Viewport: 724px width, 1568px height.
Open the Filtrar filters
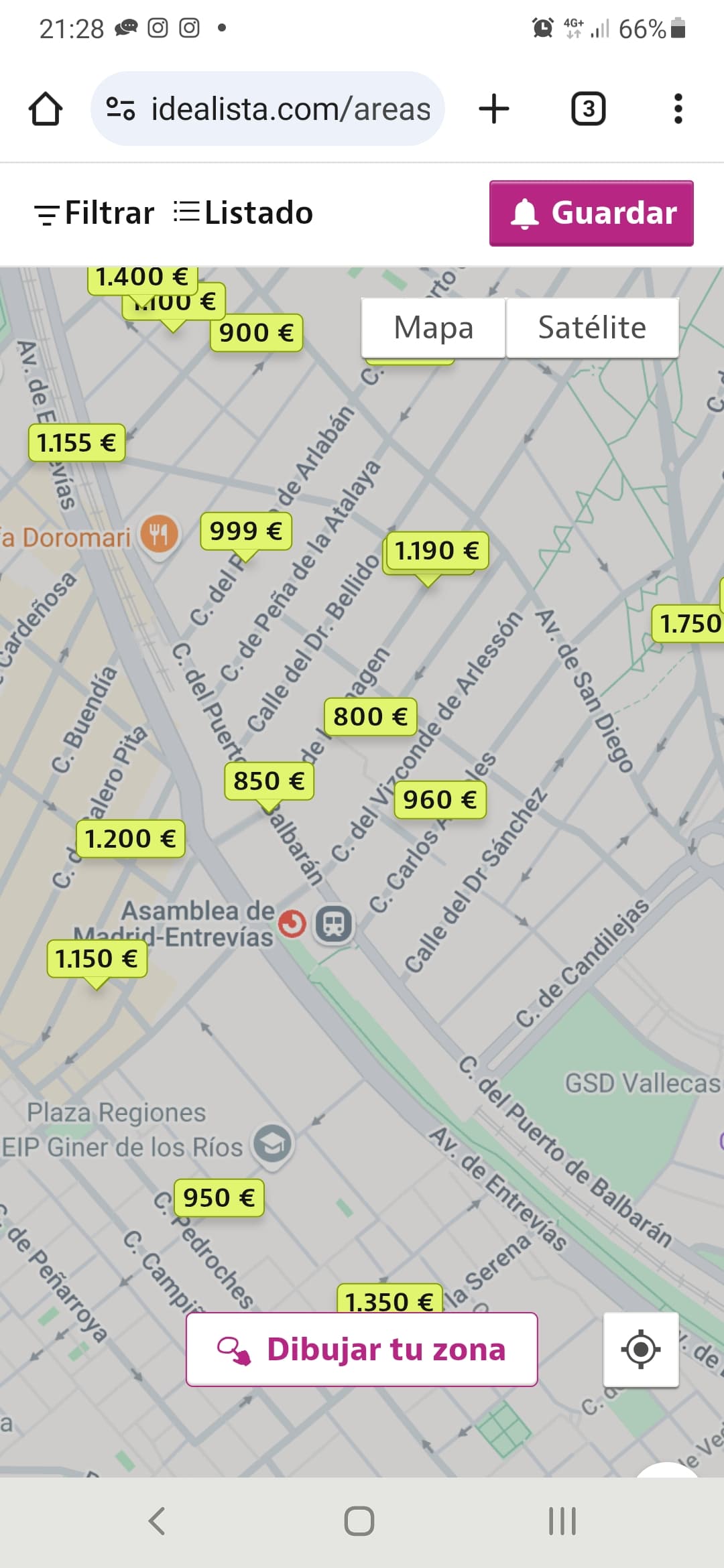pos(94,213)
